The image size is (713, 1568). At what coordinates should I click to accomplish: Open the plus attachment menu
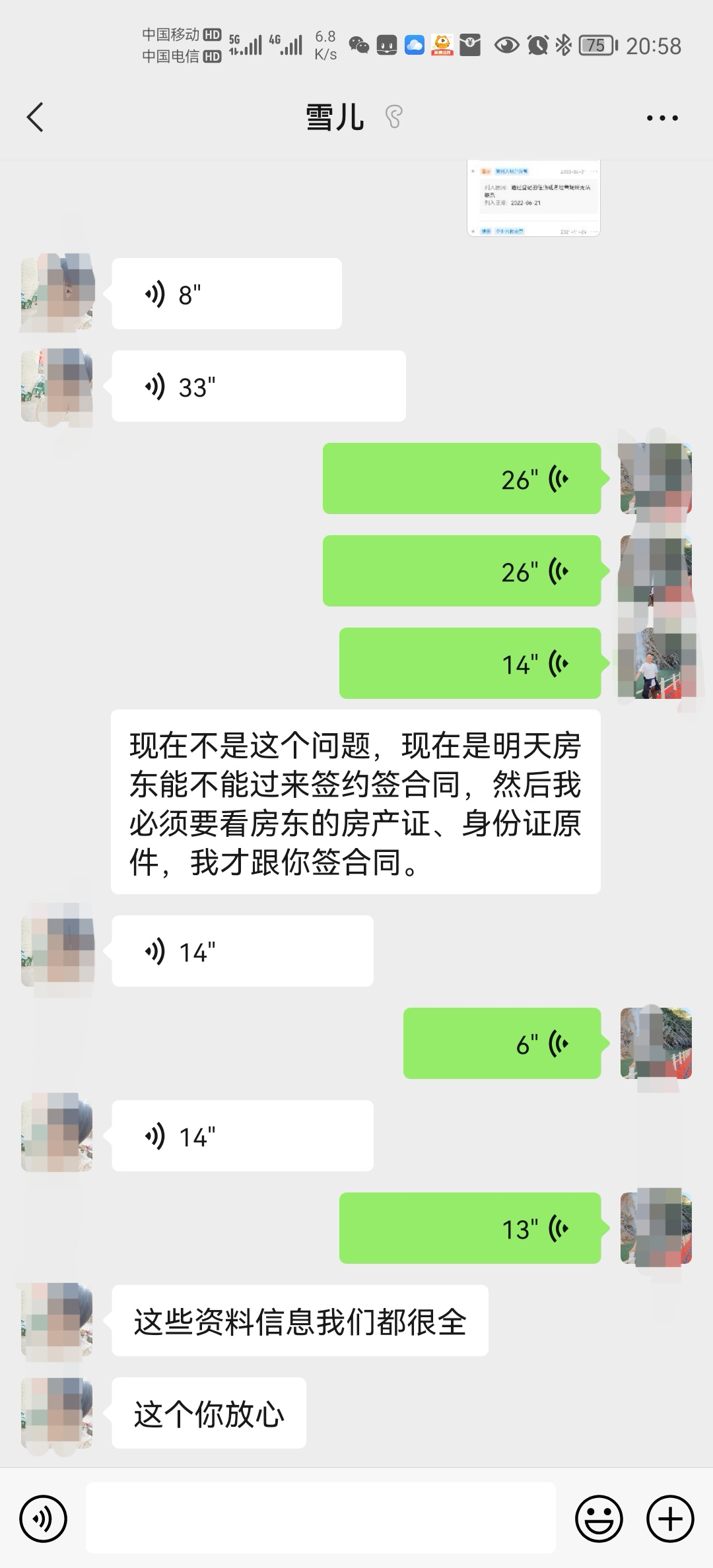pos(669,1519)
